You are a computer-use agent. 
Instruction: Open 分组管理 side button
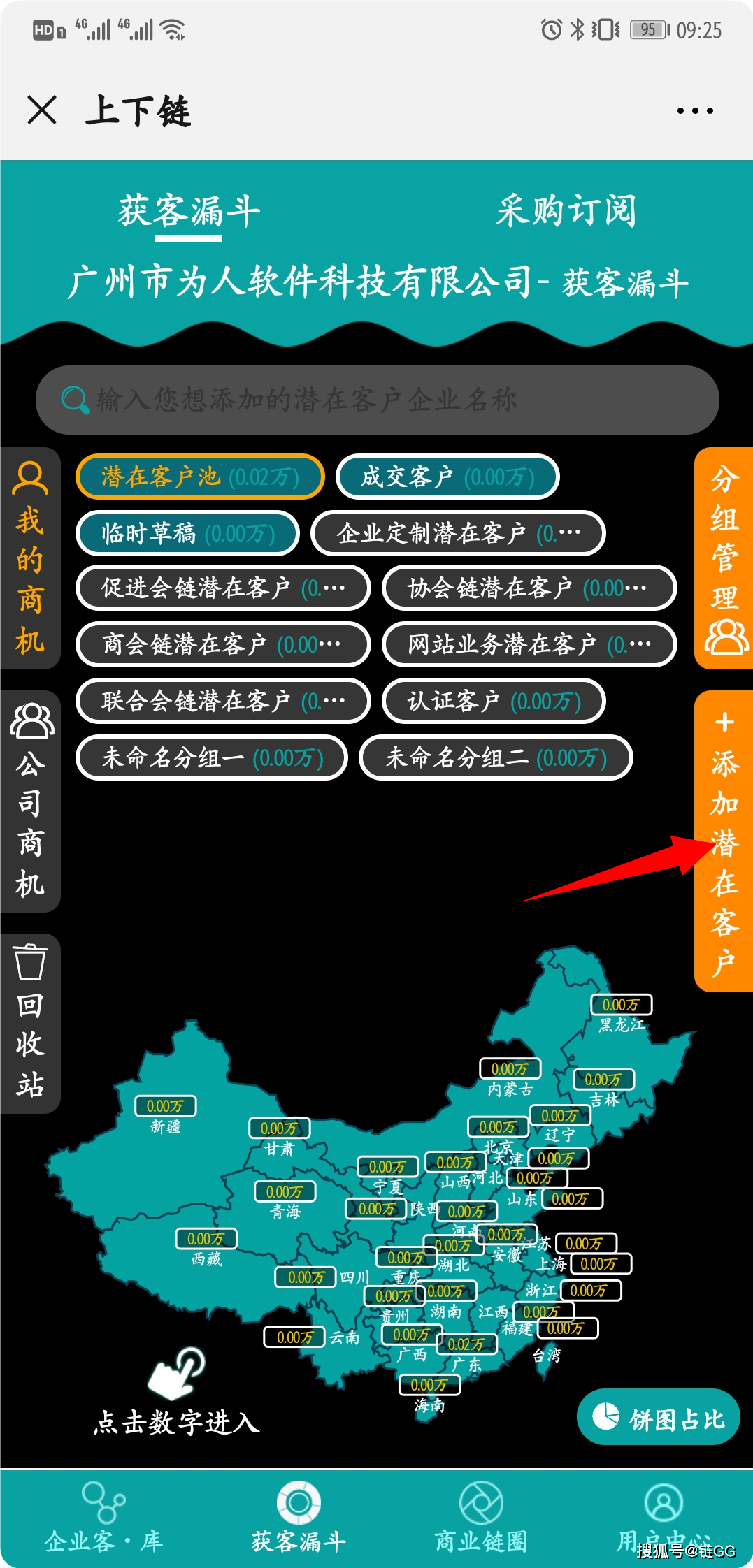tap(724, 558)
